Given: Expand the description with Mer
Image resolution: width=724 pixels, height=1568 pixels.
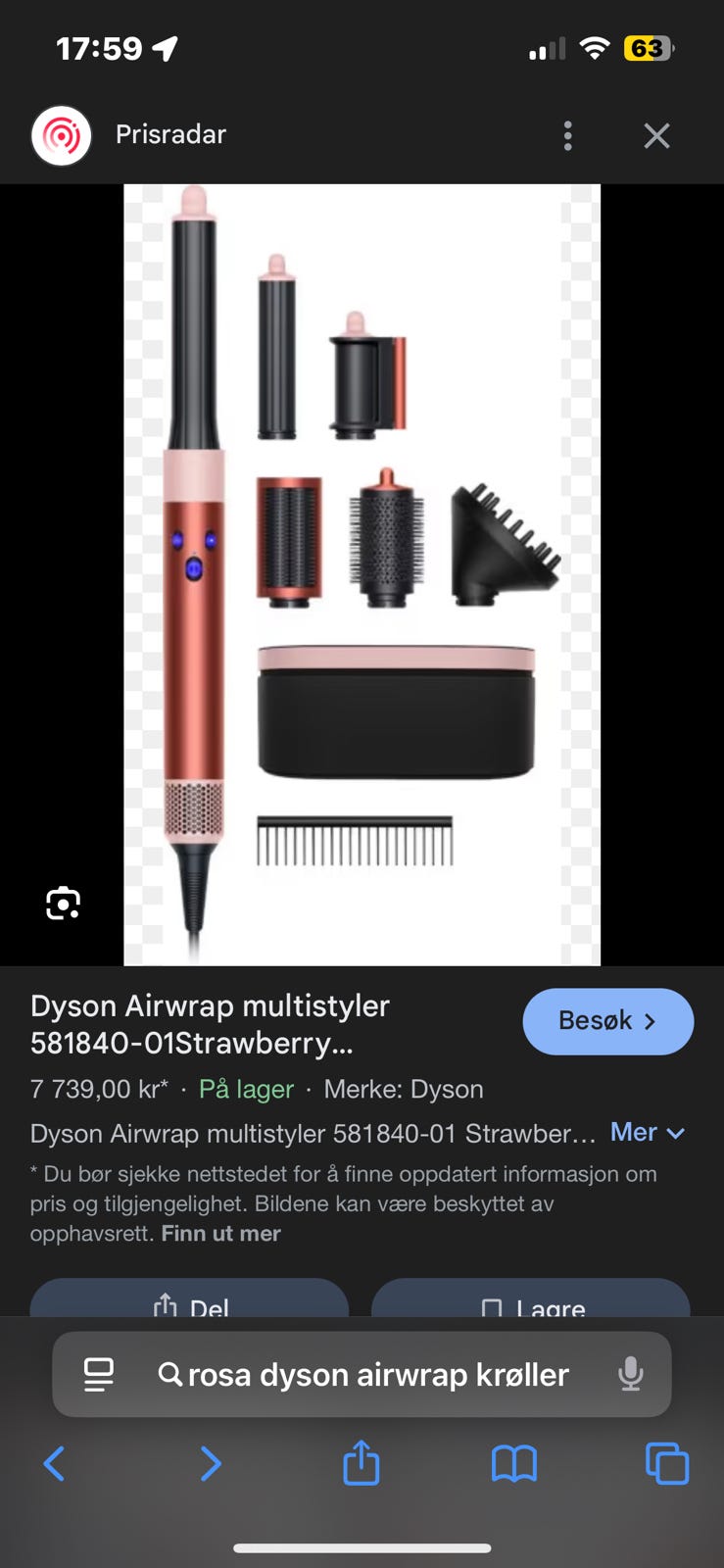Looking at the screenshot, I should pyautogui.click(x=647, y=1133).
